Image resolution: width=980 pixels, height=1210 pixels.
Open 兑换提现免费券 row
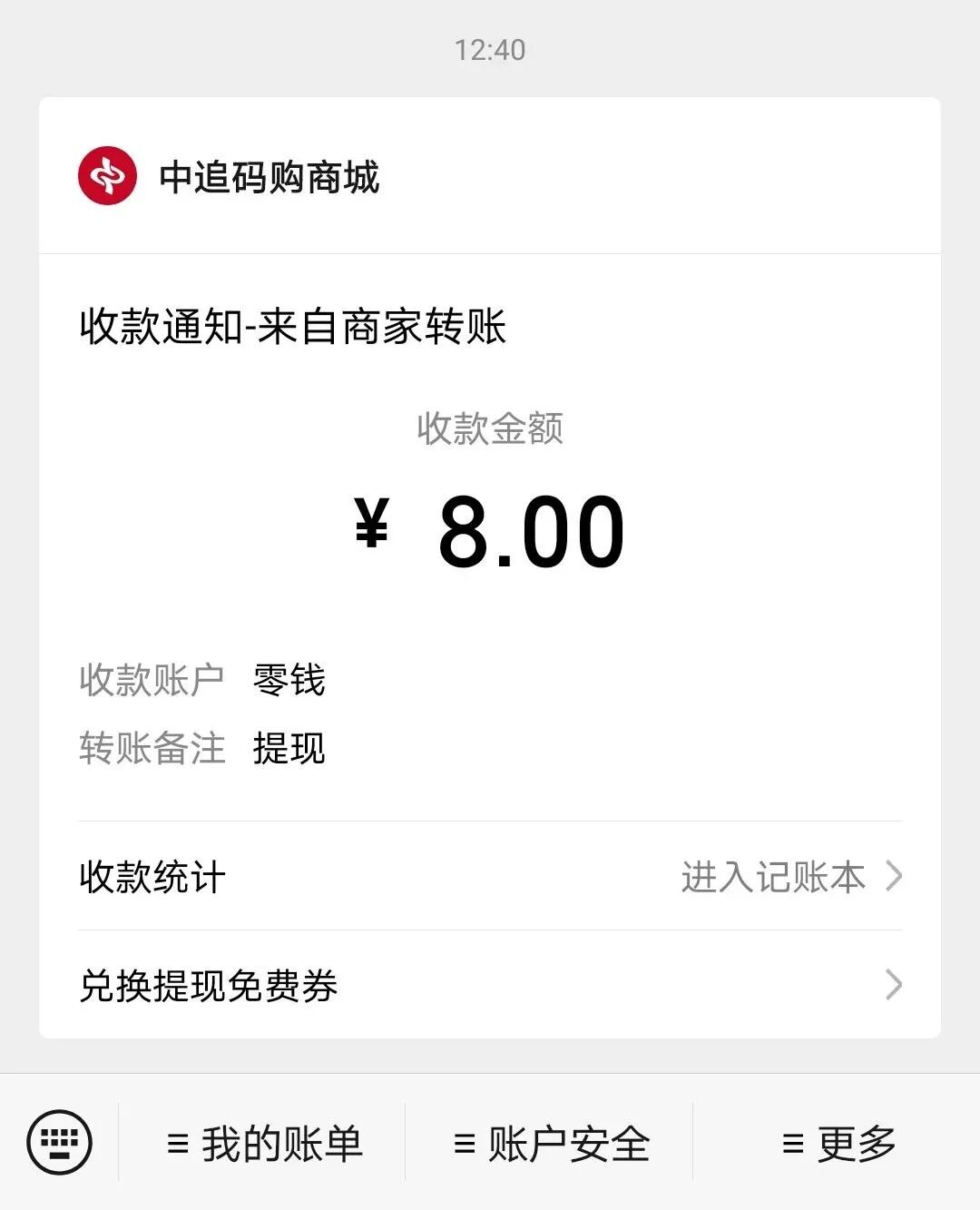coord(490,985)
